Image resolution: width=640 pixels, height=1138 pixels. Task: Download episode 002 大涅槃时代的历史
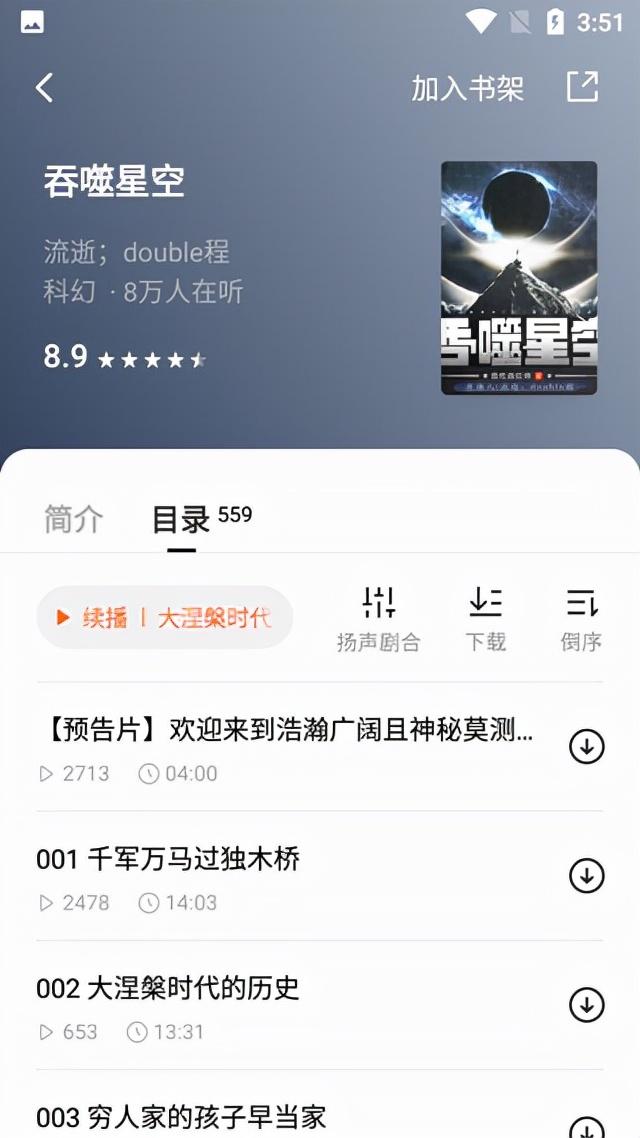tap(587, 1005)
